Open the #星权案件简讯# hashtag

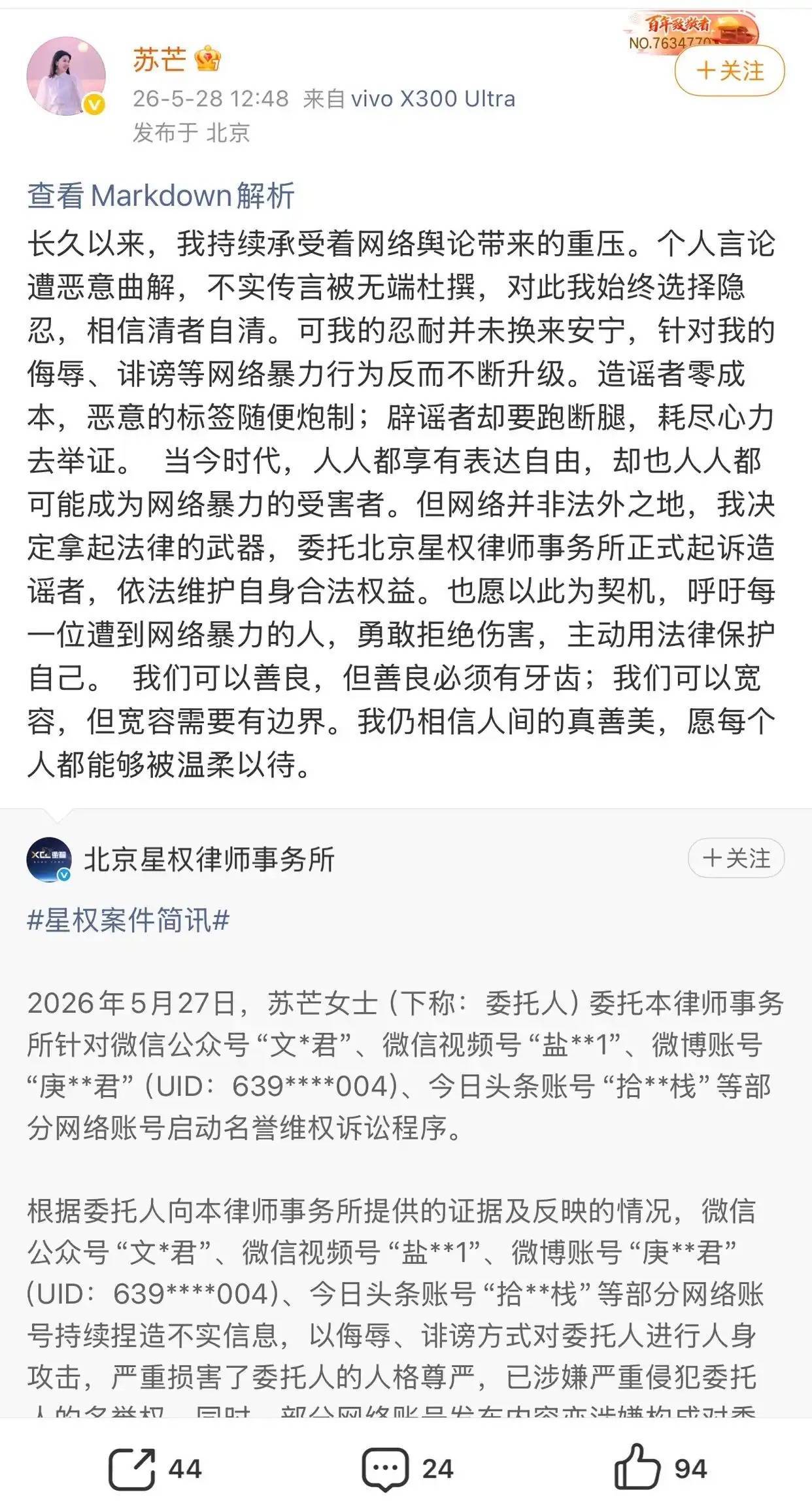coord(128,920)
